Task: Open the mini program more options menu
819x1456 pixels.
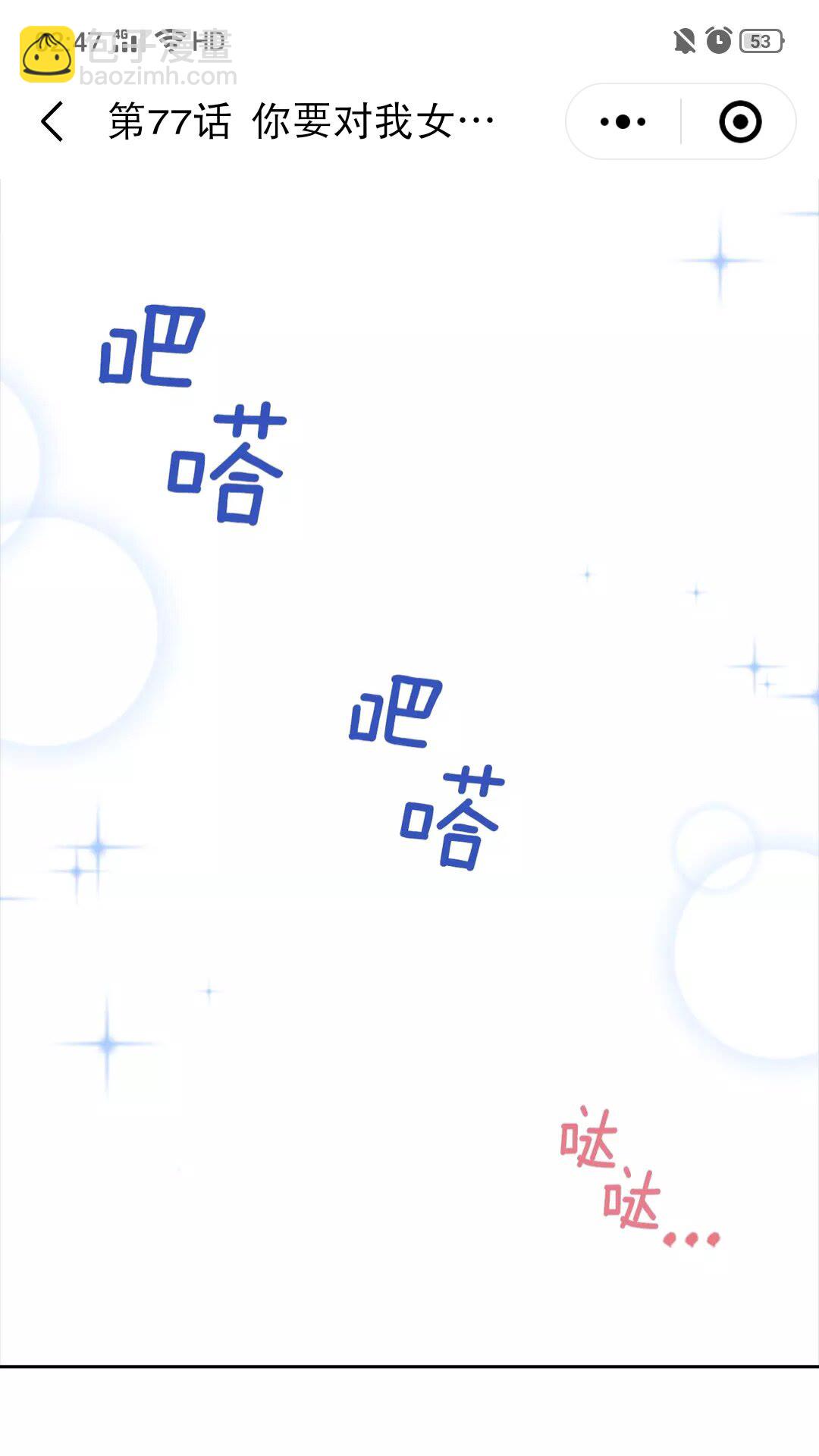Action: click(623, 121)
